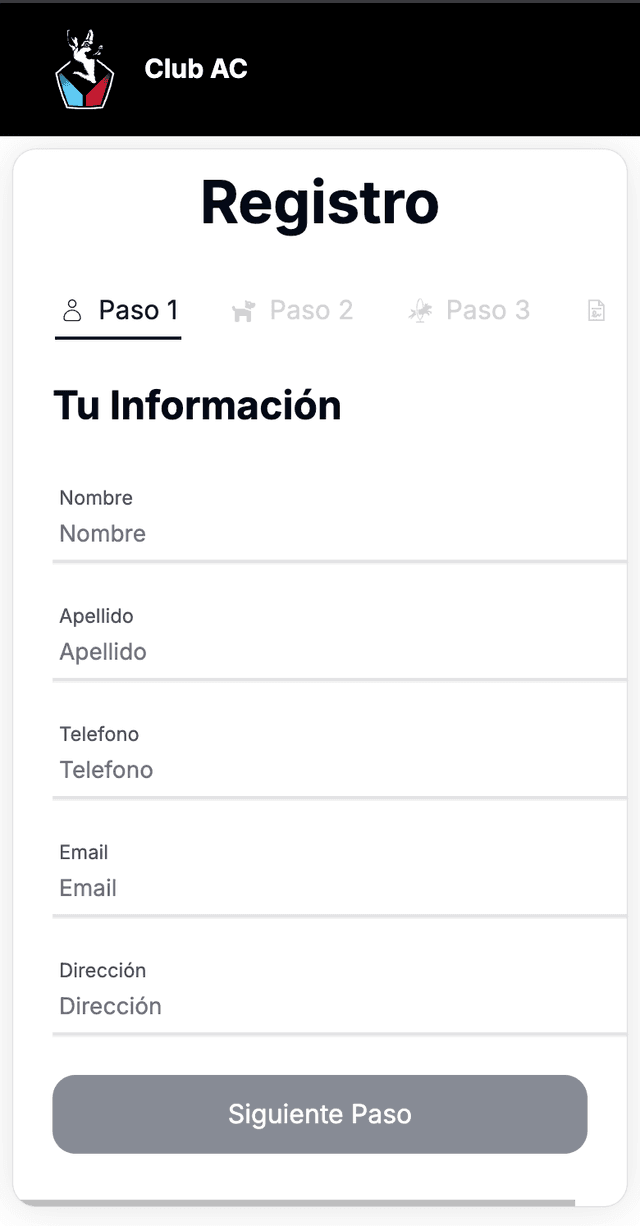Switch to the Paso 3 tab
This screenshot has height=1226, width=640.
(x=469, y=311)
